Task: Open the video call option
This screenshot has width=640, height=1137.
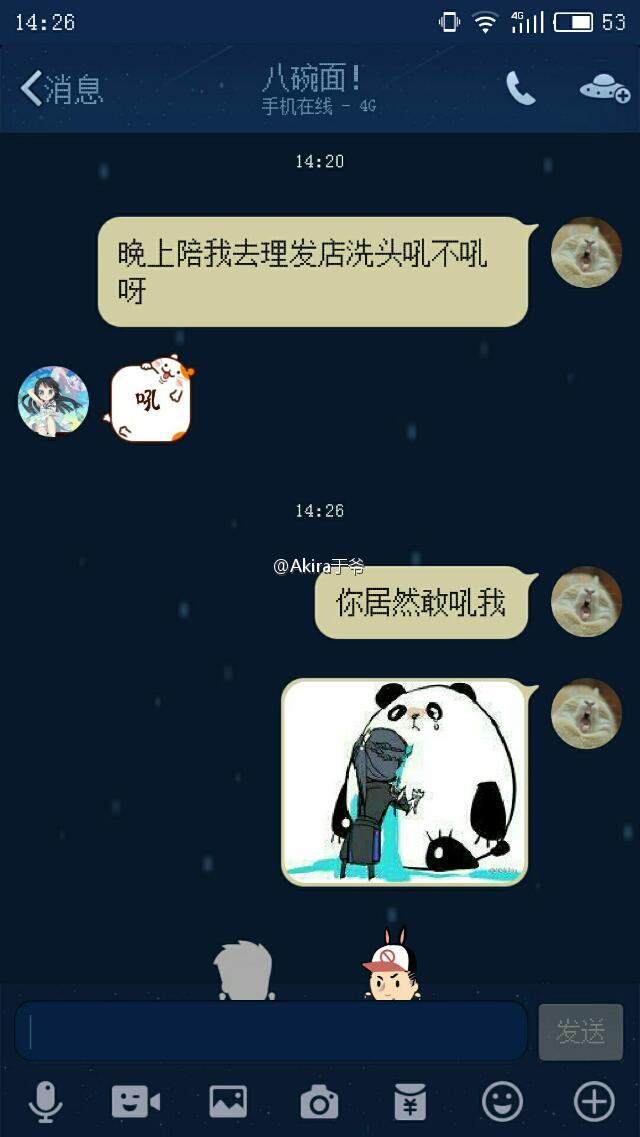Action: point(136,1101)
